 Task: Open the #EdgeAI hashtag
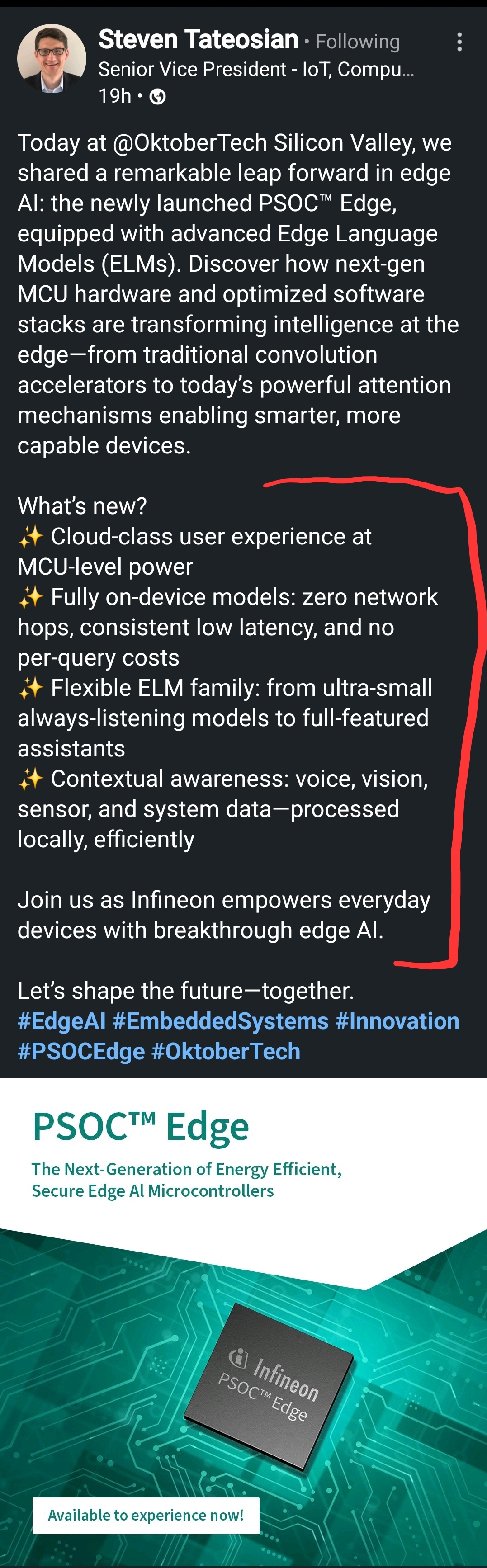point(61,1021)
